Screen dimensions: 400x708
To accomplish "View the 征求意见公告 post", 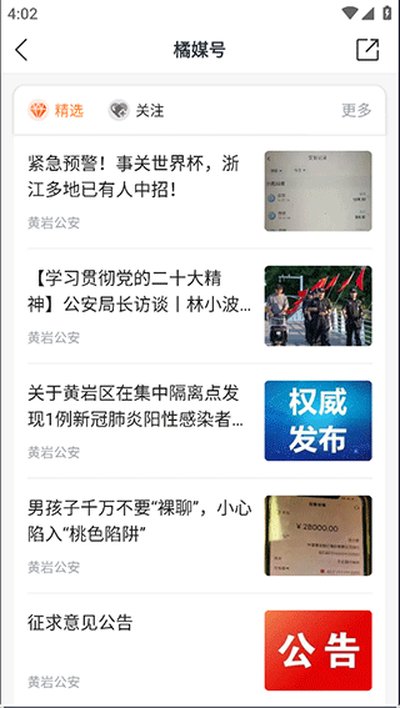I will click(x=200, y=651).
